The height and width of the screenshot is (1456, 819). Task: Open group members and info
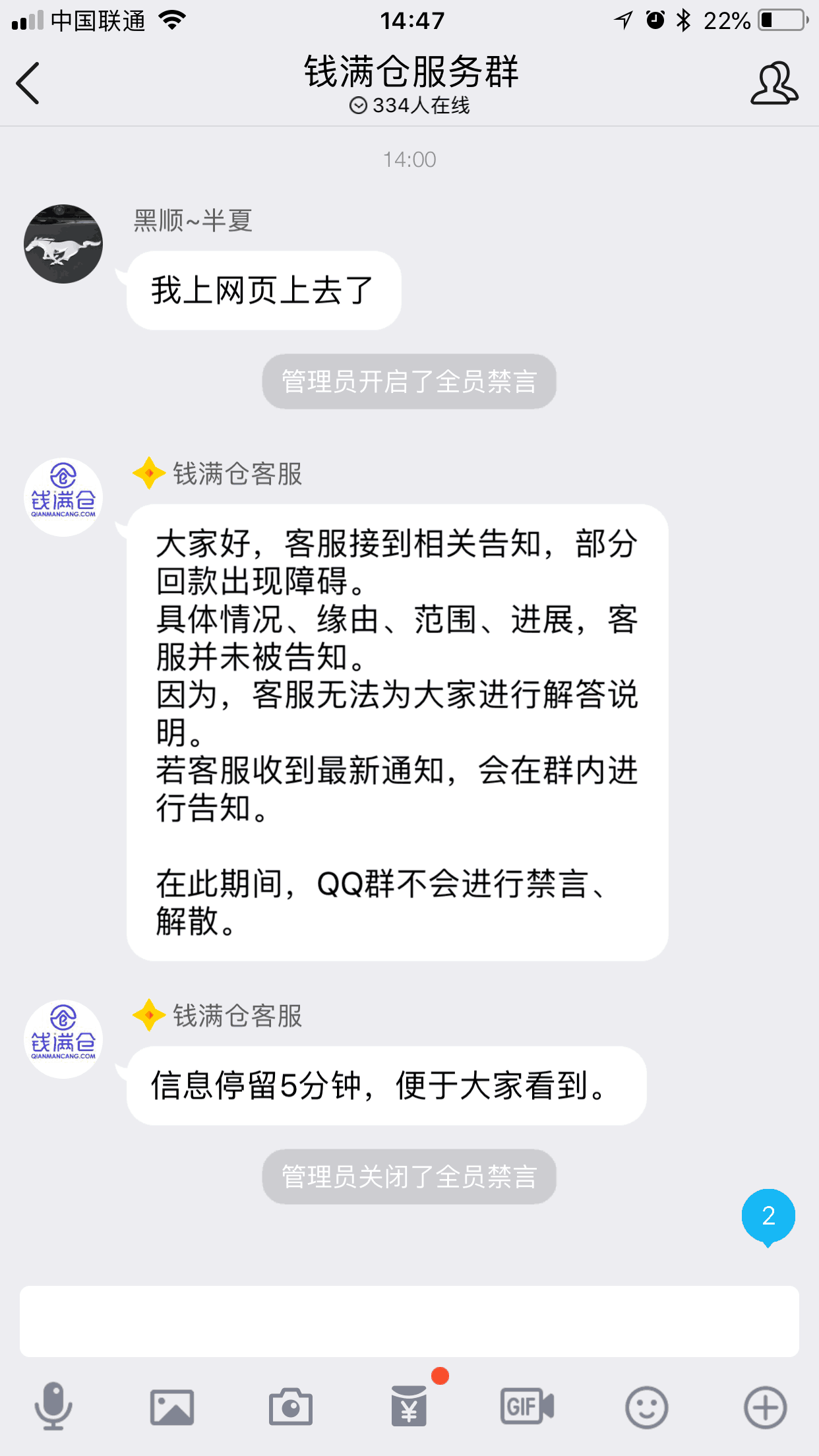(774, 84)
